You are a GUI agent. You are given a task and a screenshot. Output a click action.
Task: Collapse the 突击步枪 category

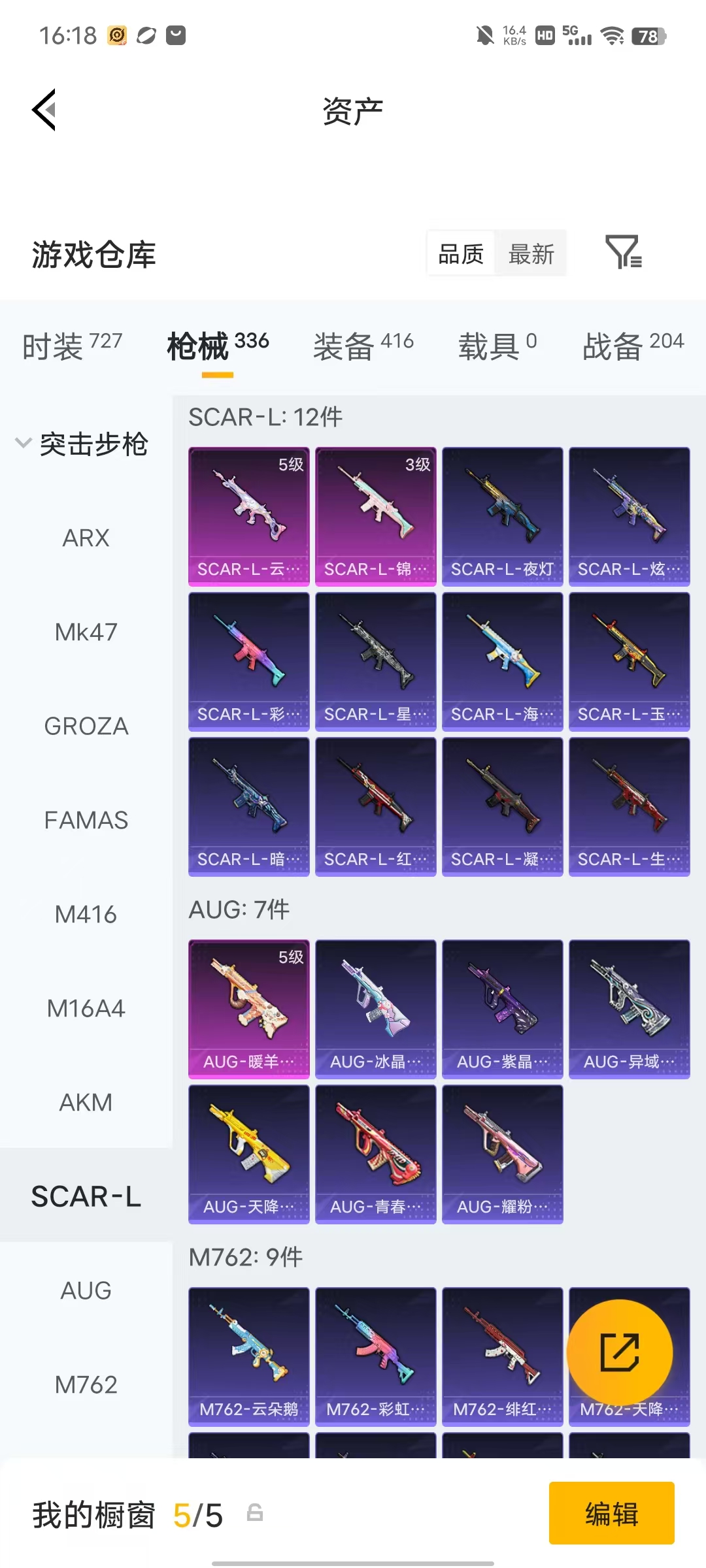(82, 444)
